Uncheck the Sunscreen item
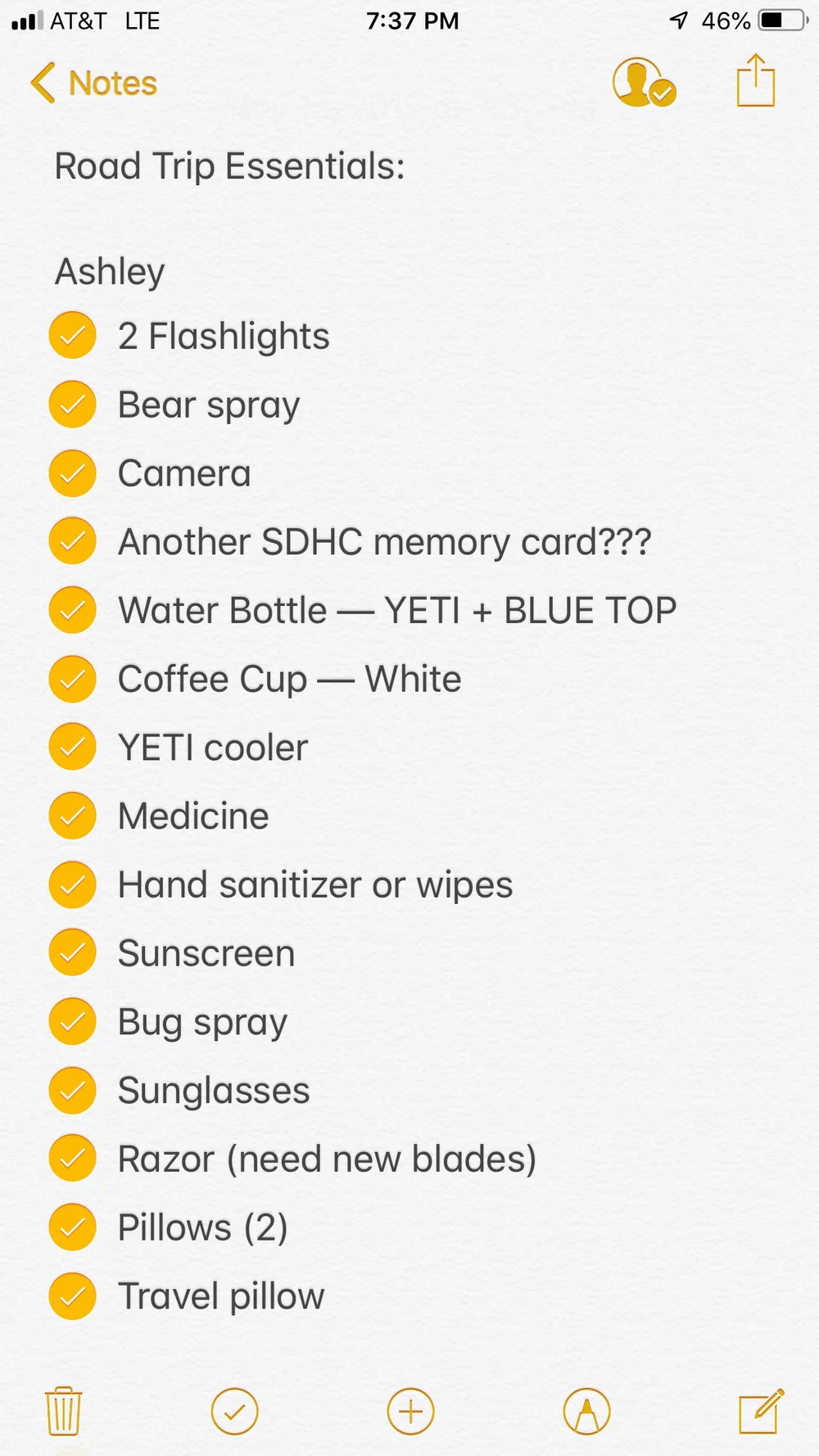This screenshot has width=819, height=1456. (x=73, y=952)
